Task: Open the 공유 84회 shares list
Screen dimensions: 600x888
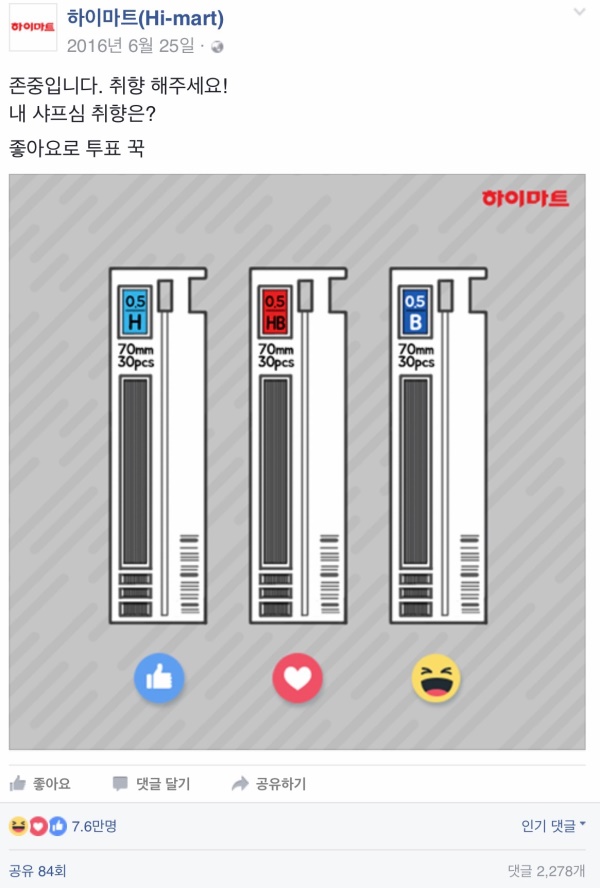Action: [38, 871]
